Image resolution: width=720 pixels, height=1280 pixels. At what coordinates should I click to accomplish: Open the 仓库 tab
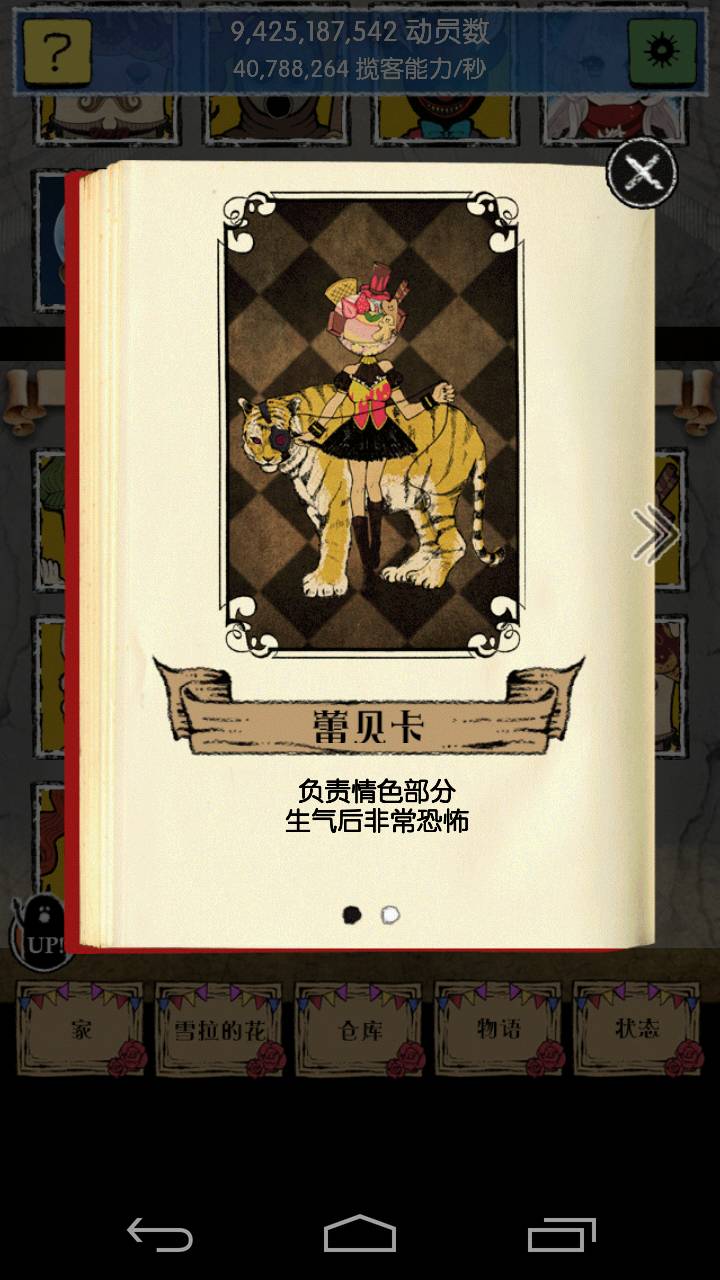pos(358,1028)
